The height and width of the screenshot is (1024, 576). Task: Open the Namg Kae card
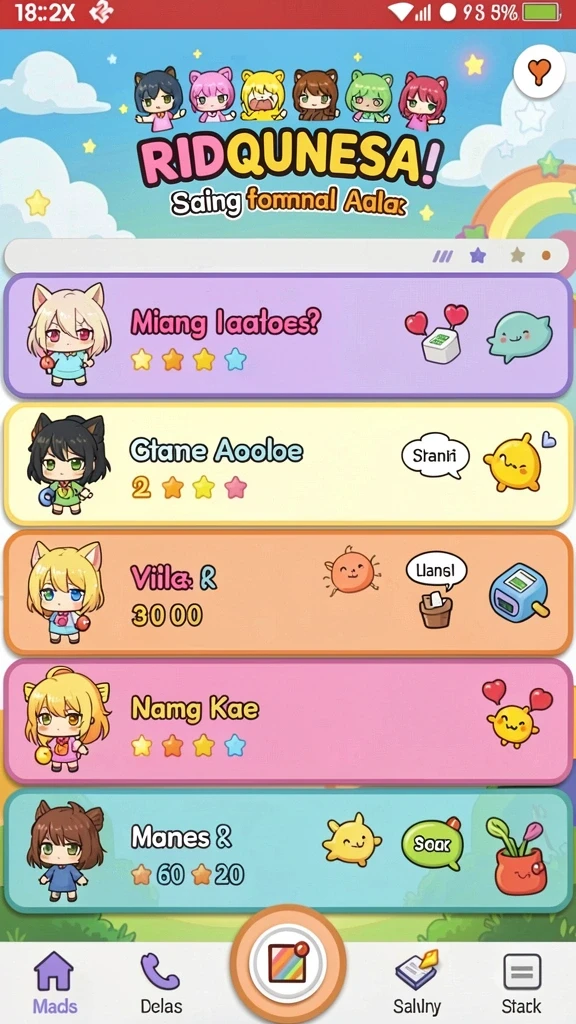pyautogui.click(x=288, y=721)
